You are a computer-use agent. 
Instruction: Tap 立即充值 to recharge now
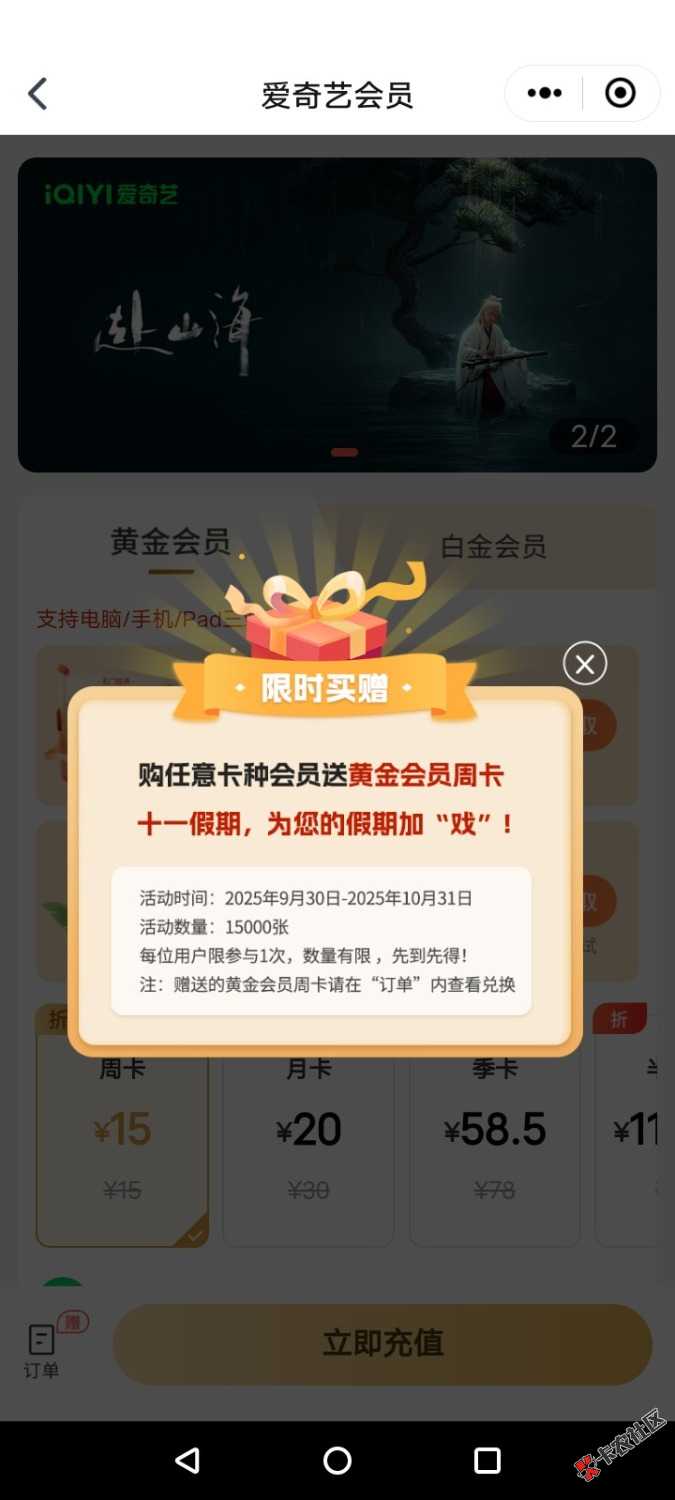click(382, 1343)
